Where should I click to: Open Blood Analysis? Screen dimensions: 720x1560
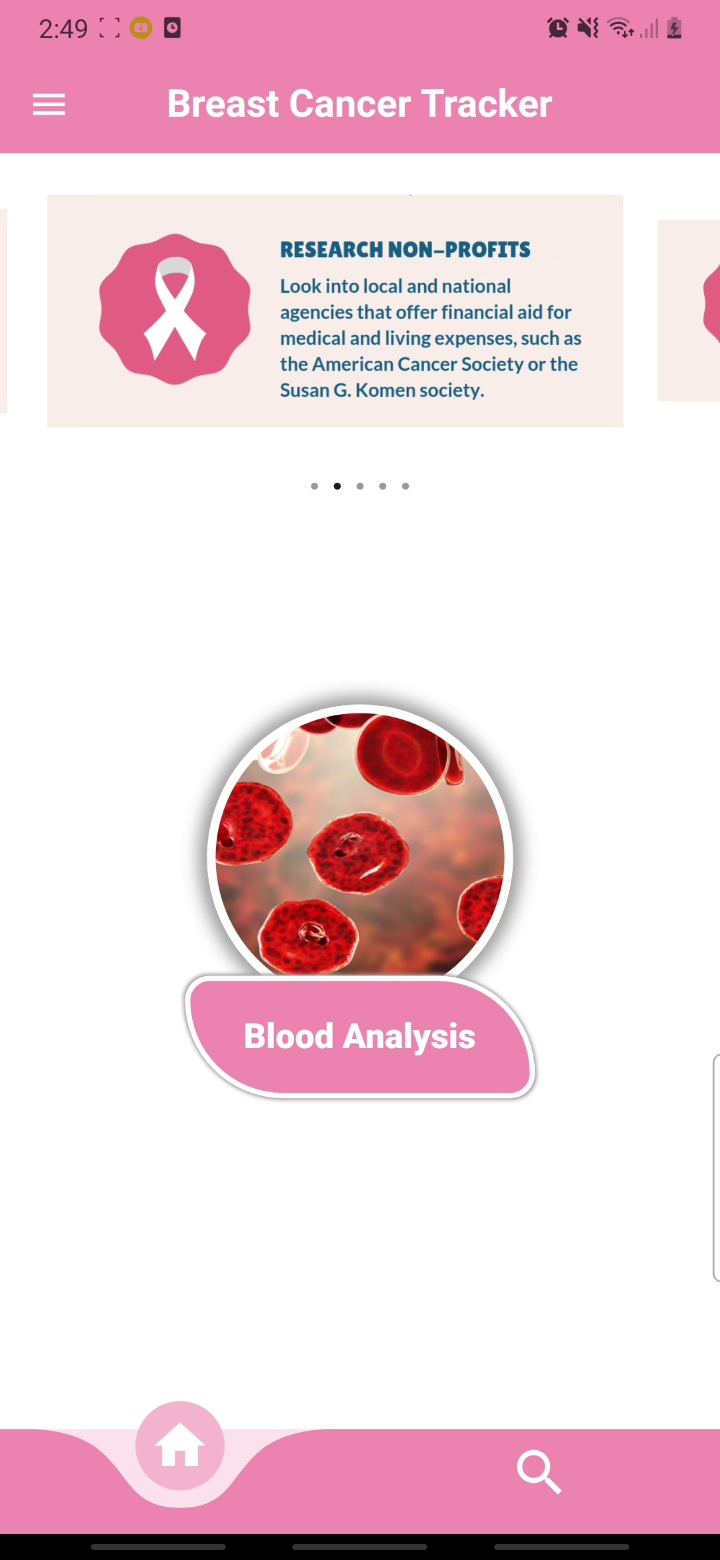pos(359,1035)
